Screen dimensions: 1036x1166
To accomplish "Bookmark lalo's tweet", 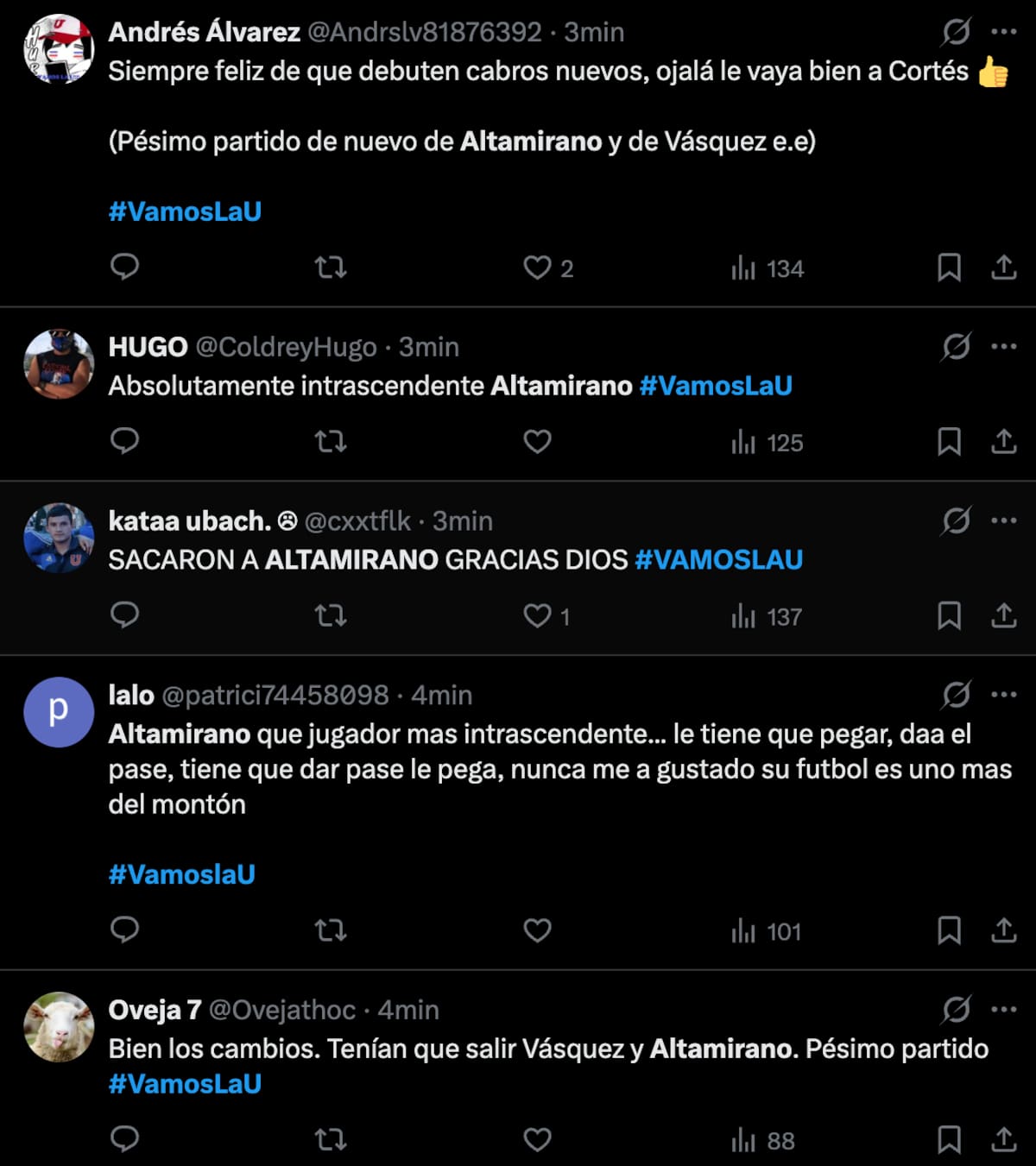I will pos(949,930).
